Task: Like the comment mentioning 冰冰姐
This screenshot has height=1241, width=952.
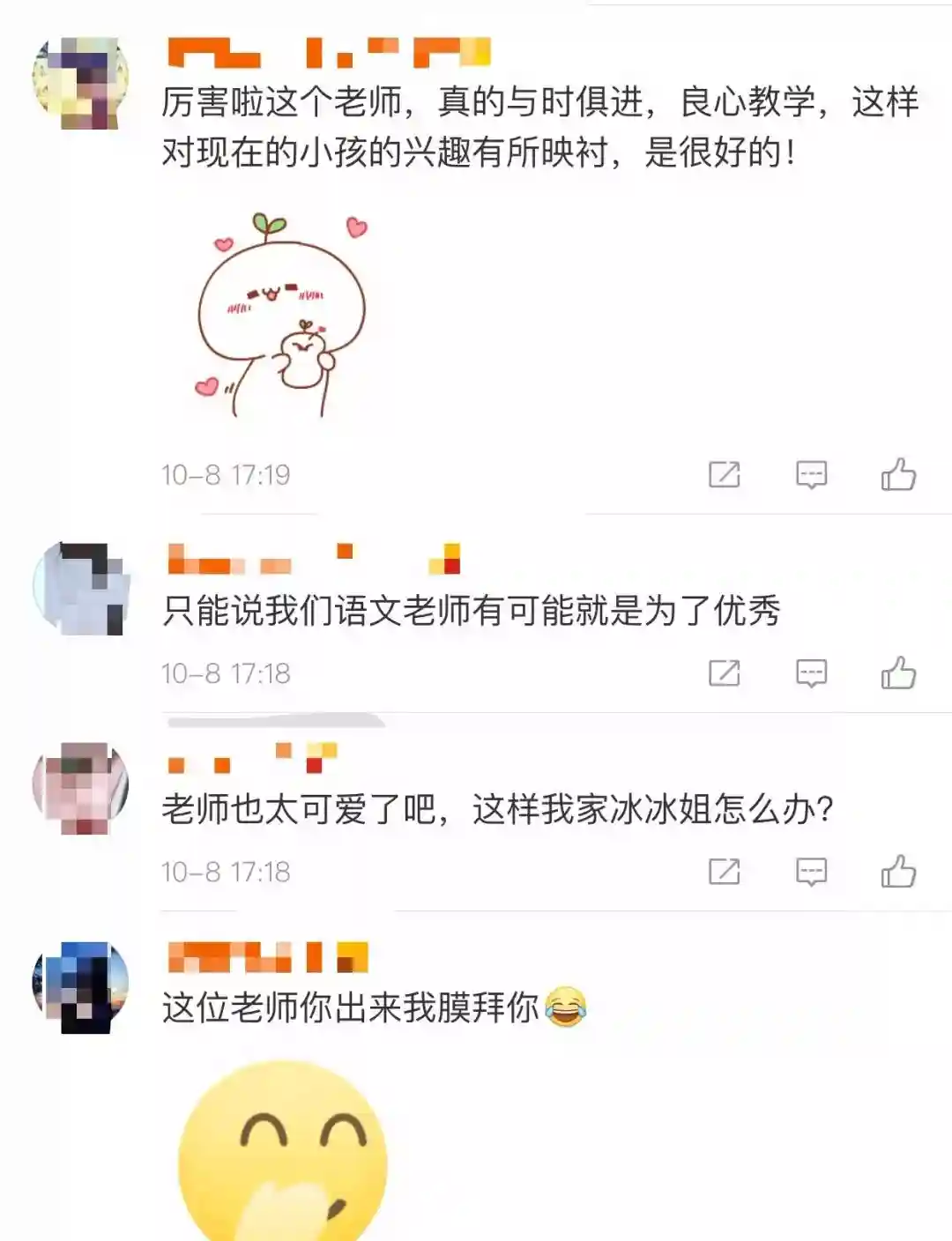Action: coord(898,872)
